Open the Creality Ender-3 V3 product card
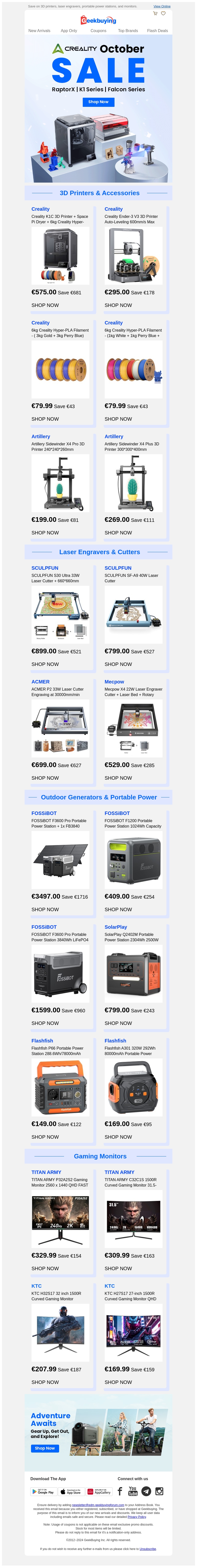The height and width of the screenshot is (1568, 197). click(133, 255)
